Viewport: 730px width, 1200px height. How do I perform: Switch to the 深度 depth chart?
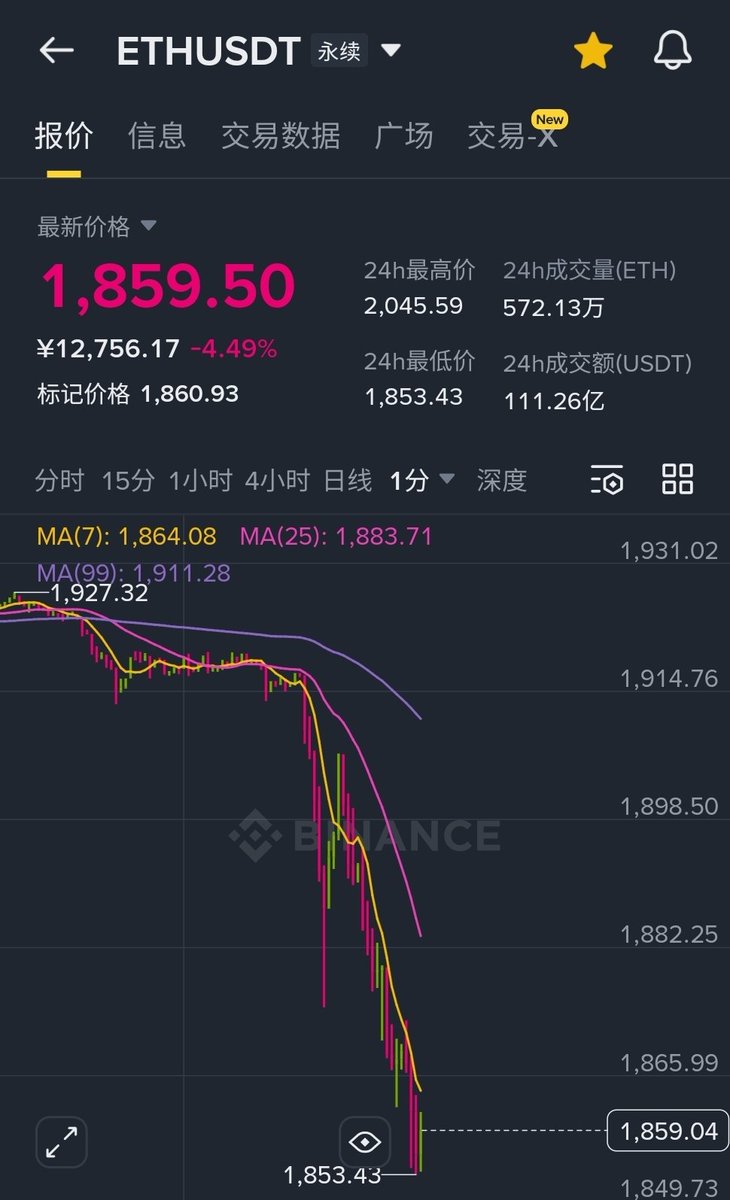[x=502, y=480]
